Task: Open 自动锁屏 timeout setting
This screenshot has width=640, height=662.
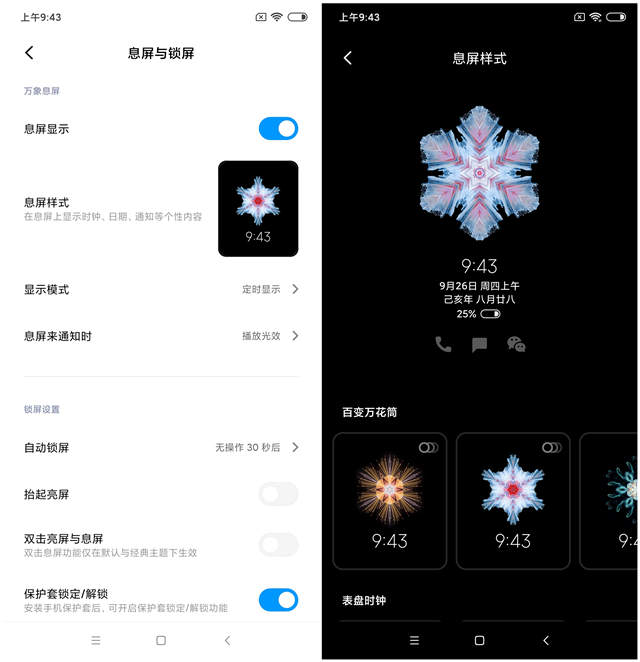Action: pyautogui.click(x=160, y=447)
